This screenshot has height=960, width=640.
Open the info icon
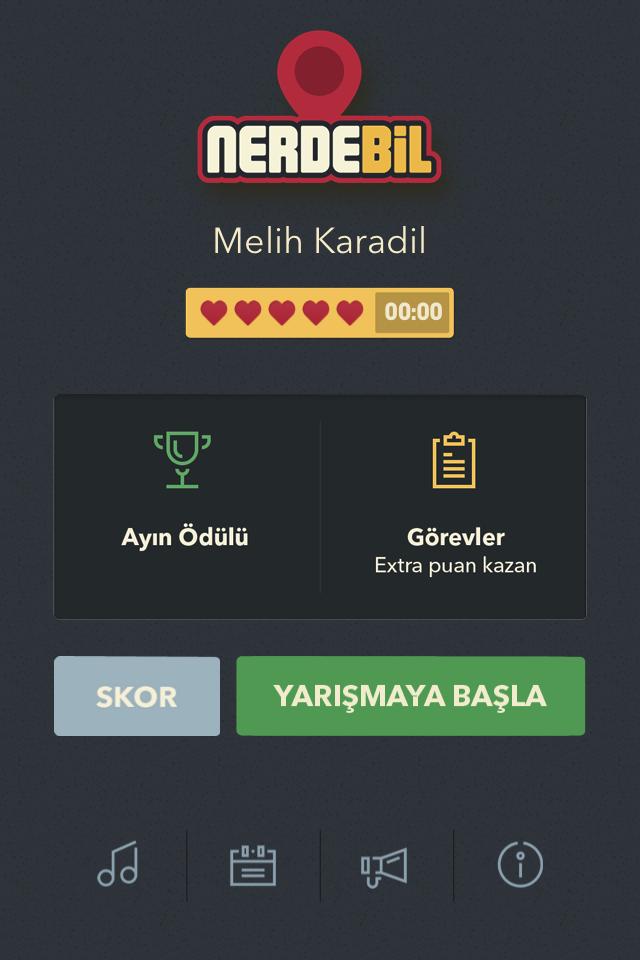pos(520,864)
